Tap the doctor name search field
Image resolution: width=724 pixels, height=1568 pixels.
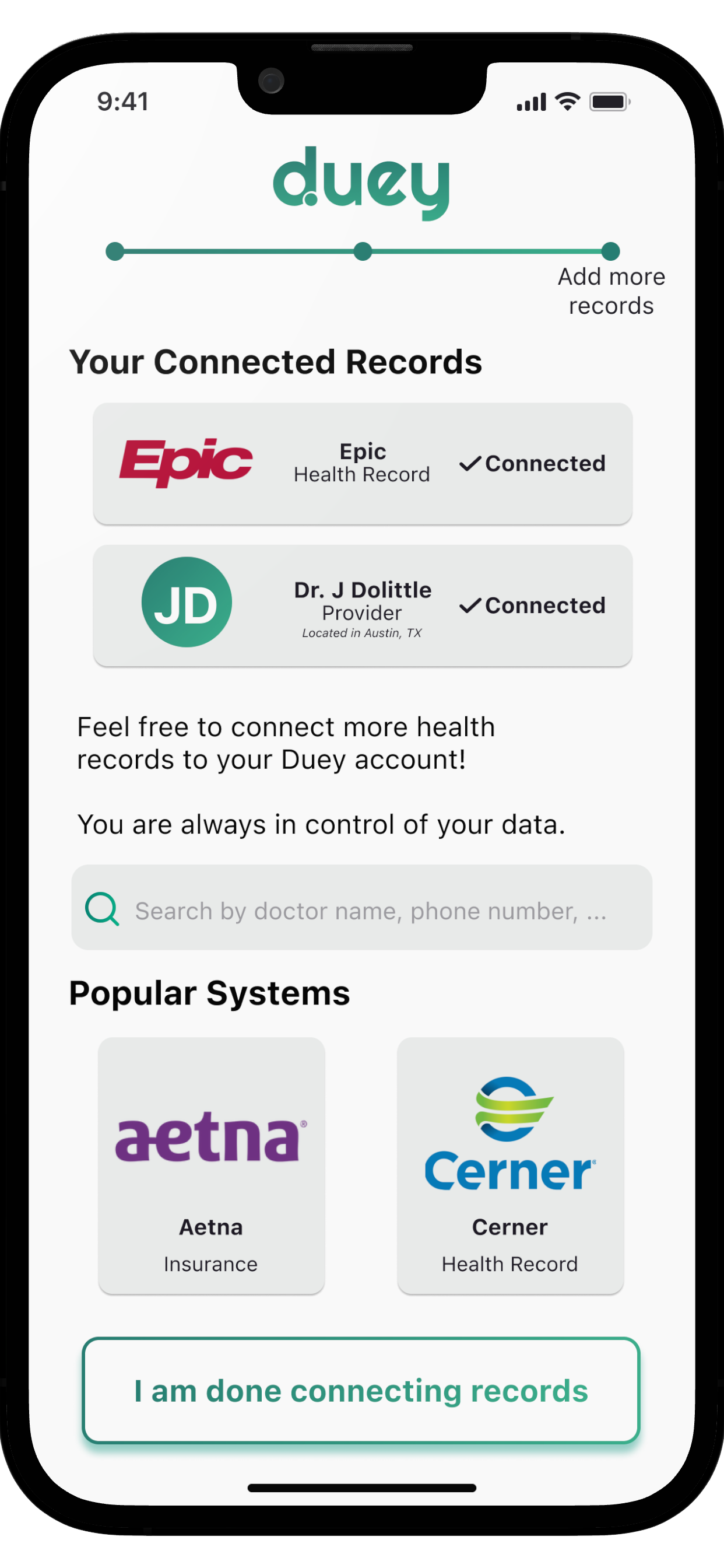362,907
